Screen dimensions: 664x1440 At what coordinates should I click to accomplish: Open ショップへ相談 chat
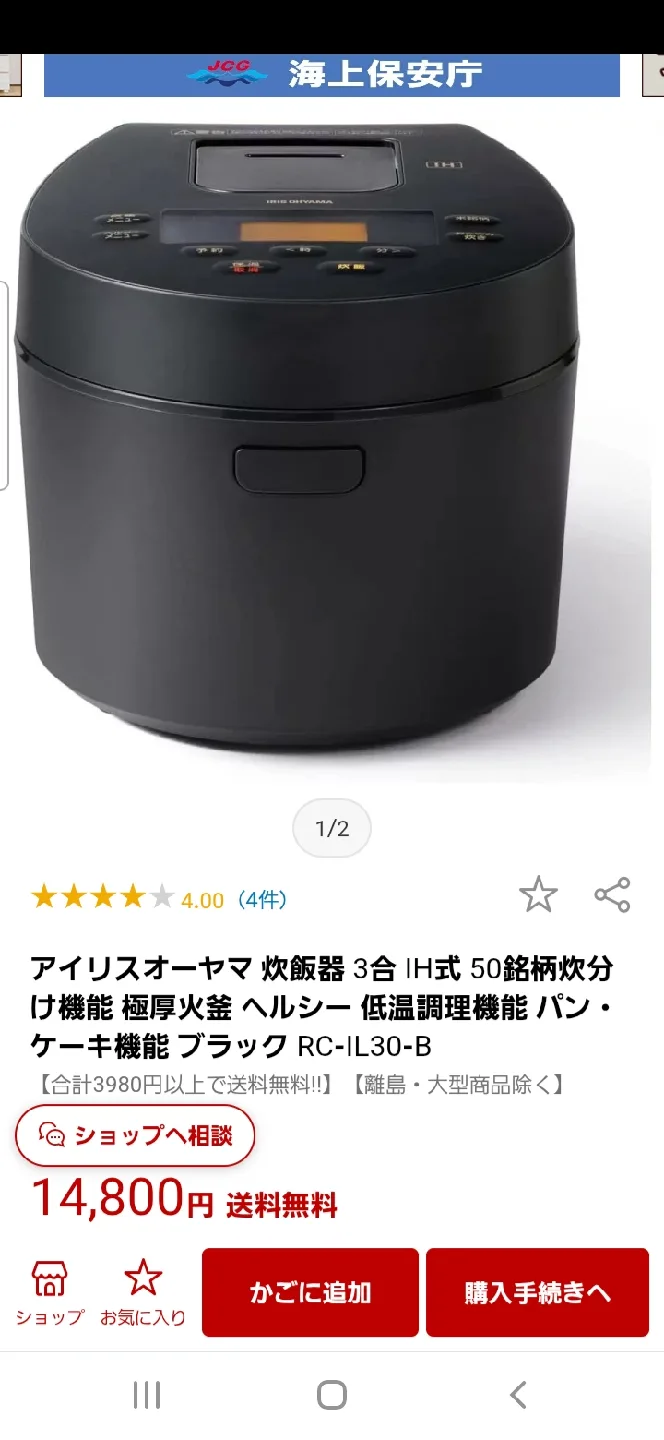135,1135
